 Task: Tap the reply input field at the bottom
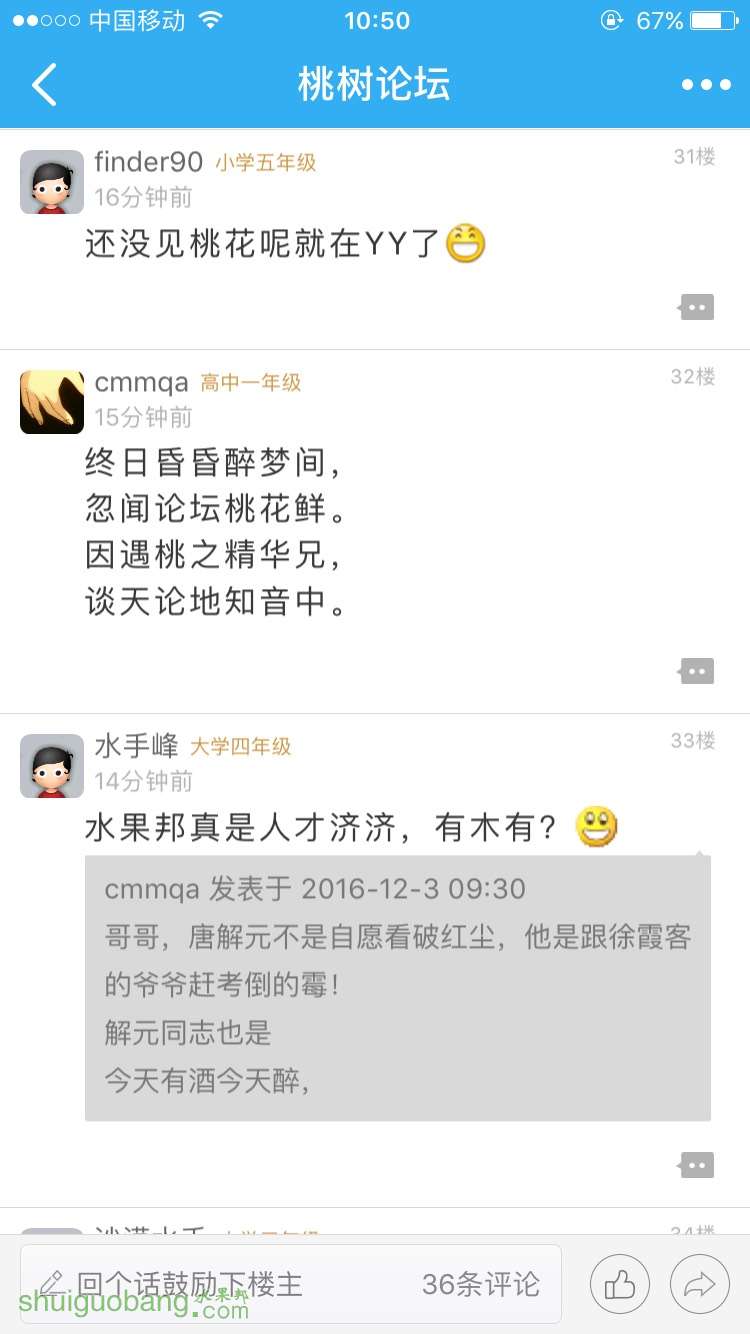tap(290, 1284)
